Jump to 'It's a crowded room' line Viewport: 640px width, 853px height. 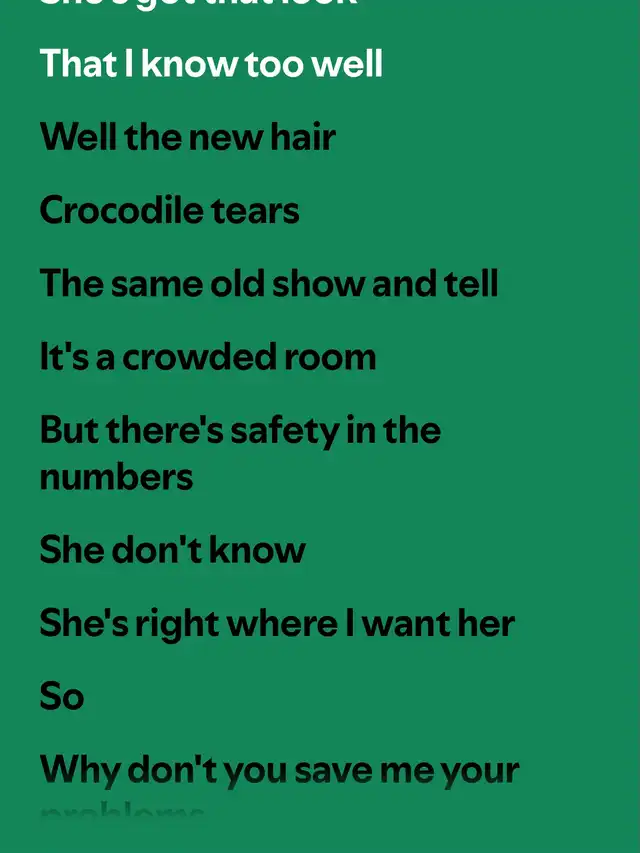(208, 357)
